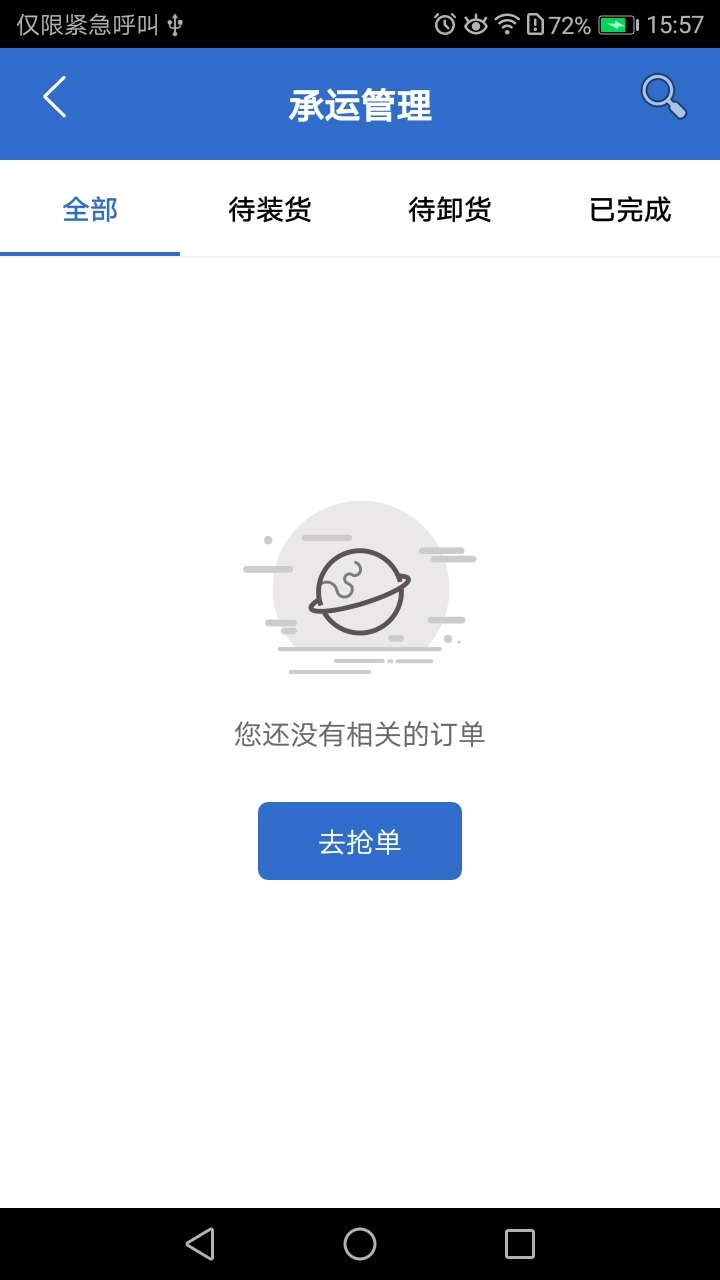
Task: Select the 全部 tab
Action: pyautogui.click(x=90, y=210)
